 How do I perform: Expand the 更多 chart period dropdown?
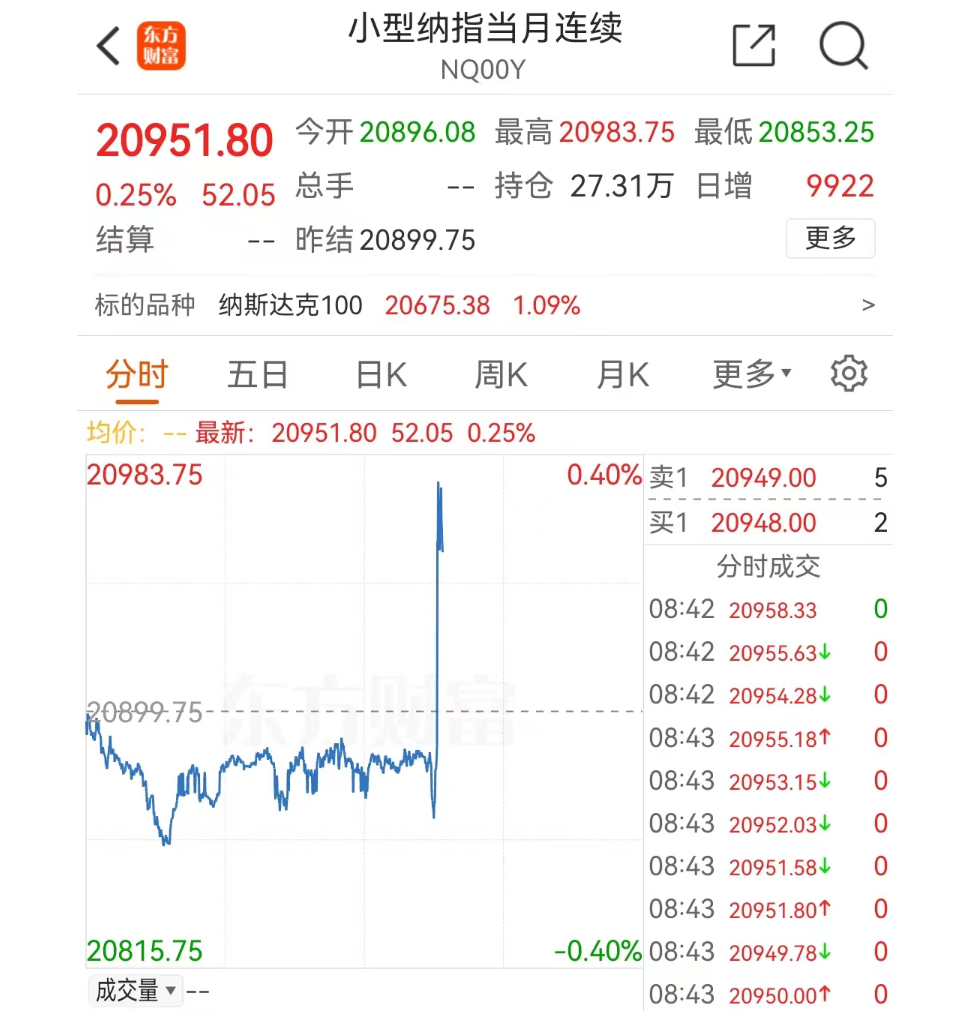tap(751, 375)
